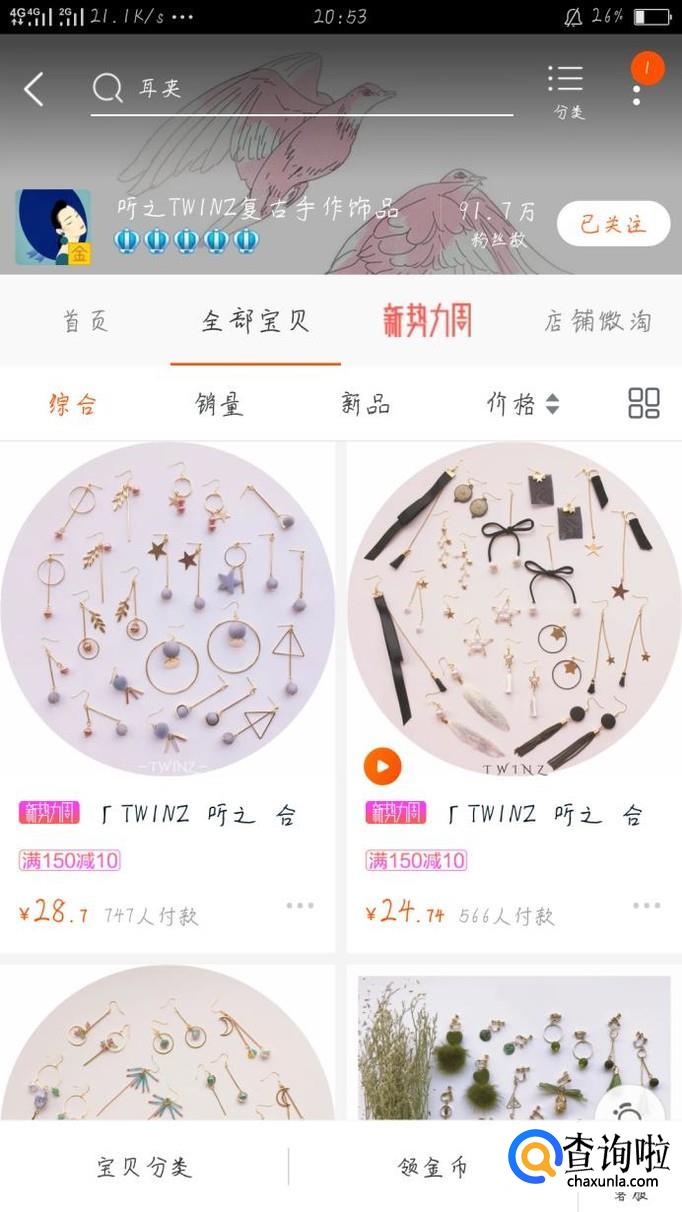Screen dimensions: 682x1212
Task: Sort by 价格 price
Action: point(522,404)
